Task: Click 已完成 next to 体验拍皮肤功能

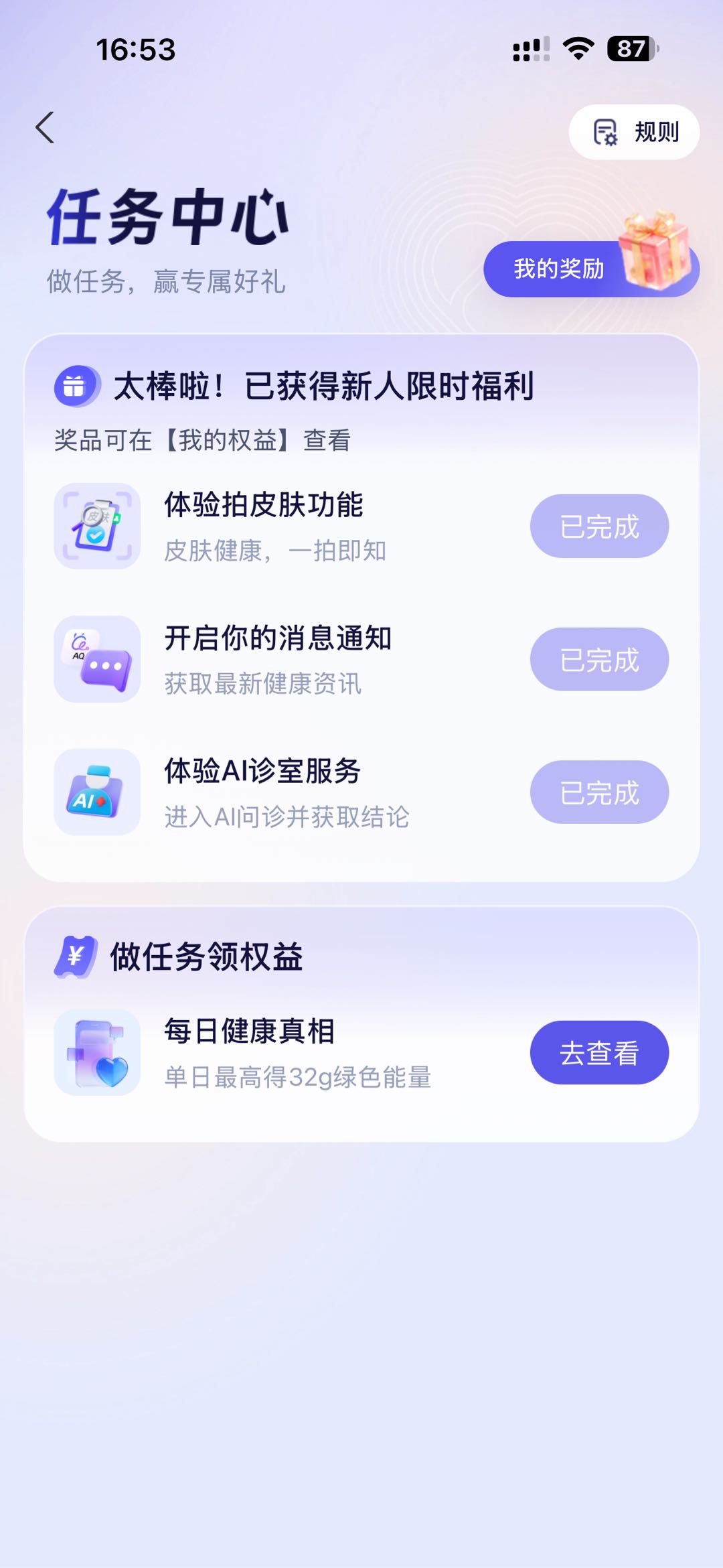Action: [x=598, y=526]
